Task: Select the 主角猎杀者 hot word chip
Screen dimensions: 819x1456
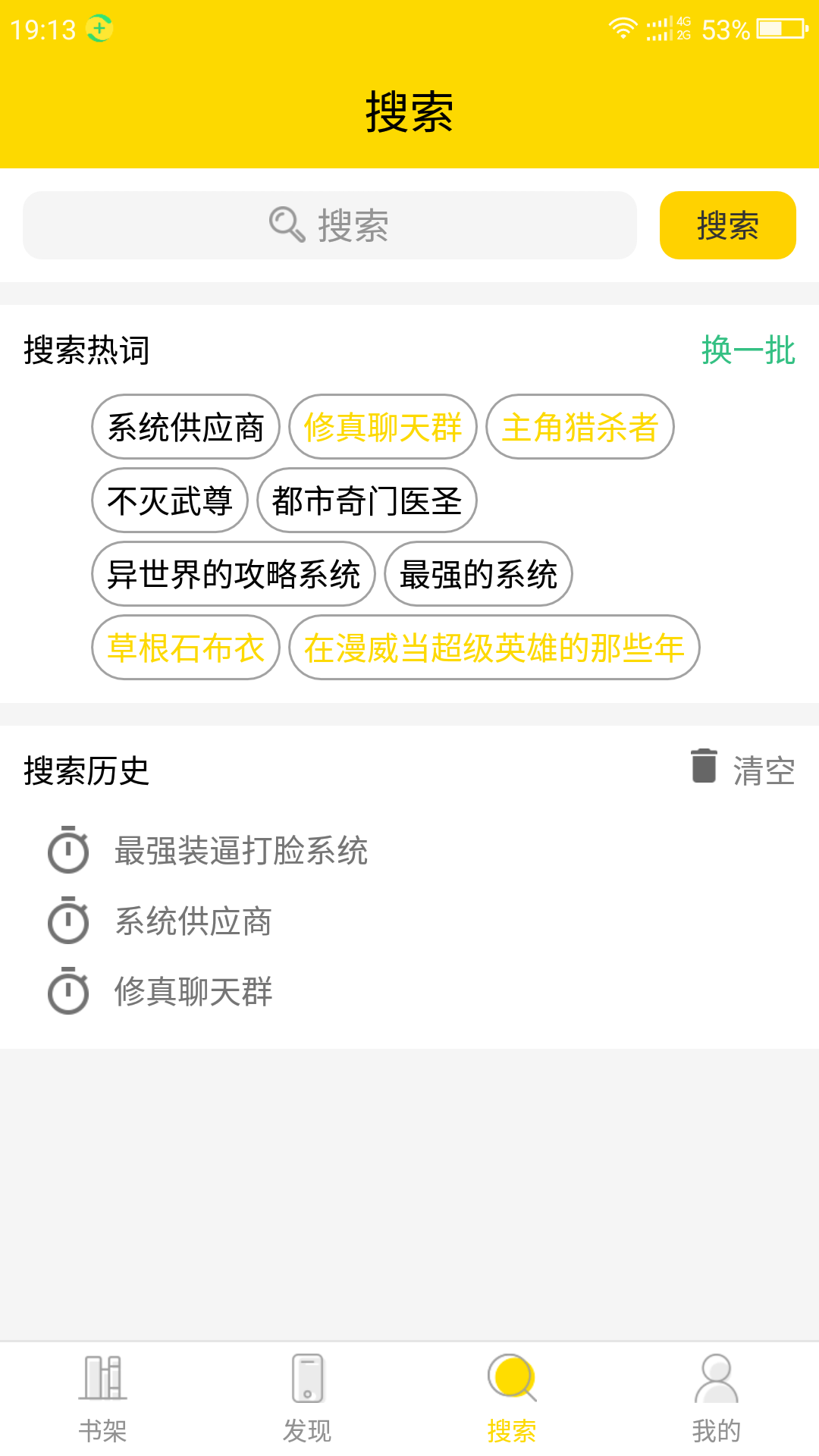Action: coord(580,427)
